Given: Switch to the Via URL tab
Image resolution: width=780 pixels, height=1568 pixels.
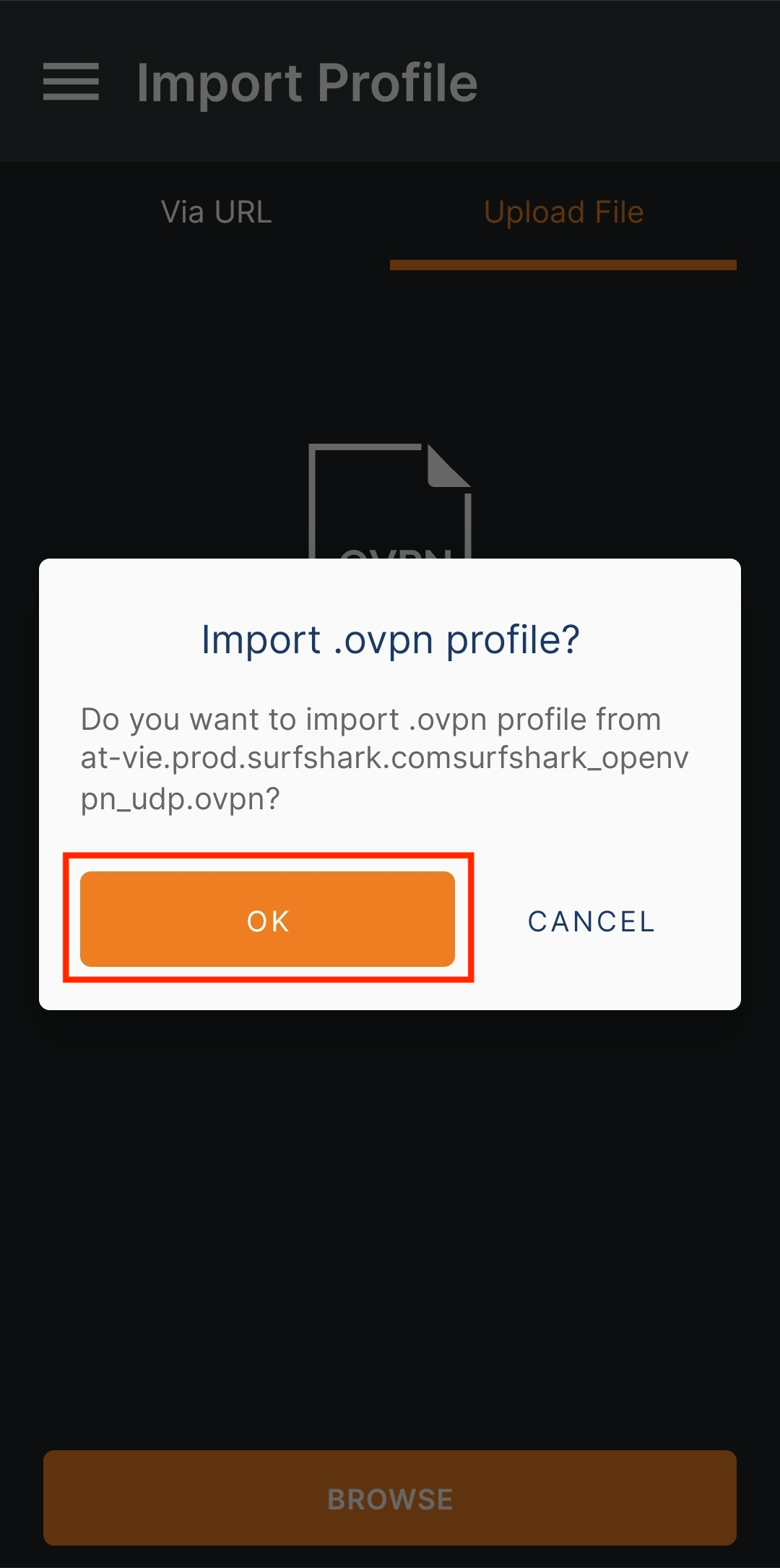Looking at the screenshot, I should tap(216, 212).
